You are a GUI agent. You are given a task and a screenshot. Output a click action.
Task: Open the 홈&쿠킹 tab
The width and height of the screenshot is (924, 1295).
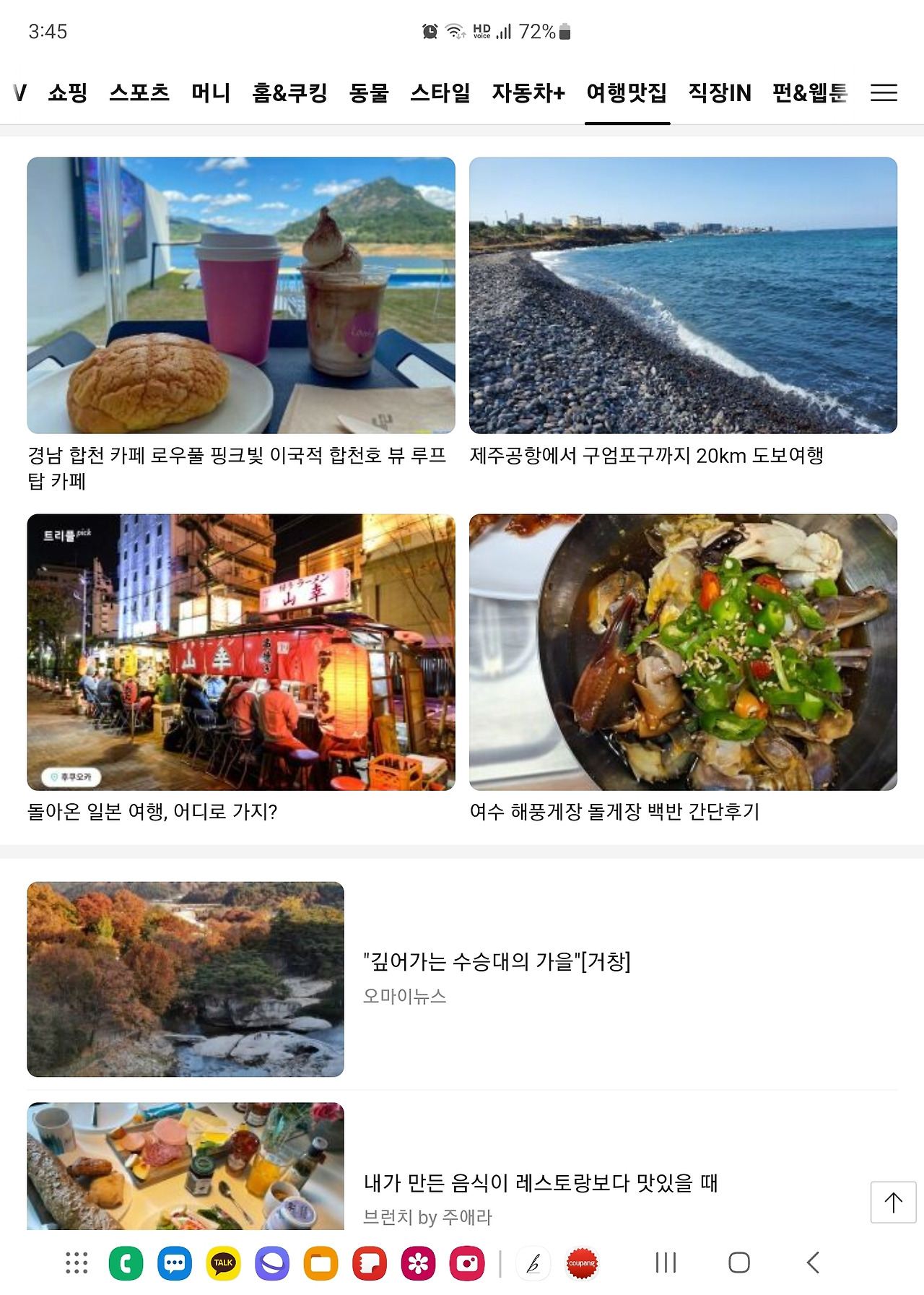(290, 92)
